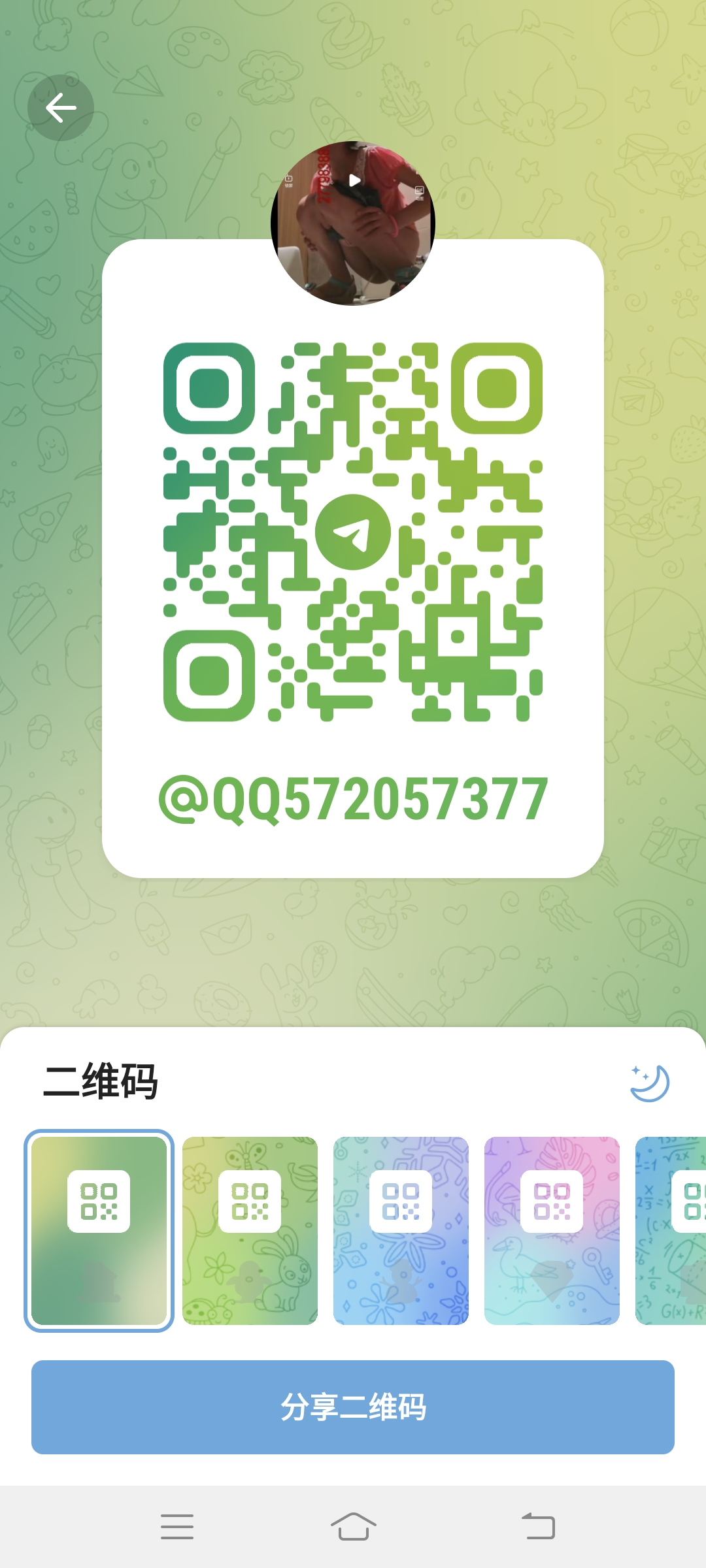
Task: Select the blue snowflake QR theme
Action: [401, 1230]
